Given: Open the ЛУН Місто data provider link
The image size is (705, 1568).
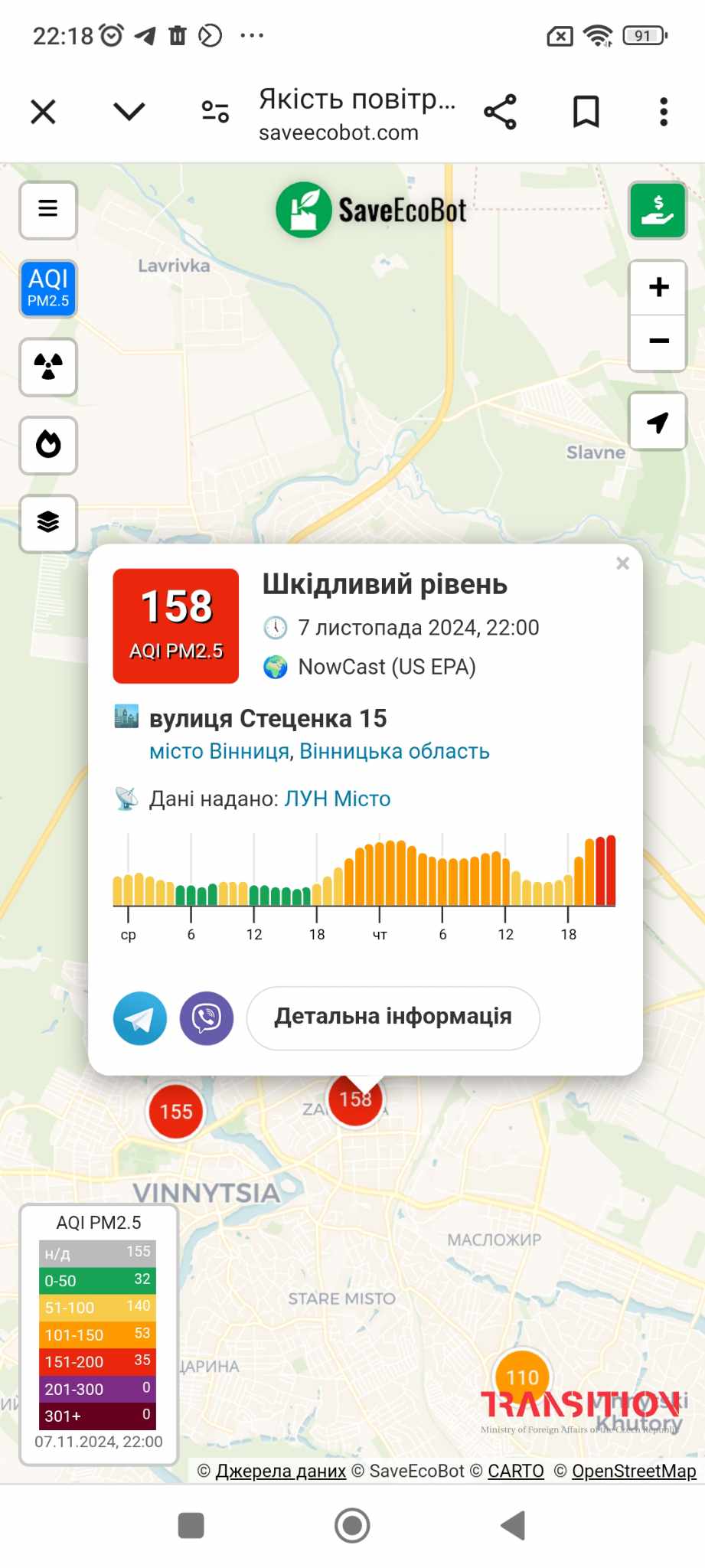Looking at the screenshot, I should [338, 799].
